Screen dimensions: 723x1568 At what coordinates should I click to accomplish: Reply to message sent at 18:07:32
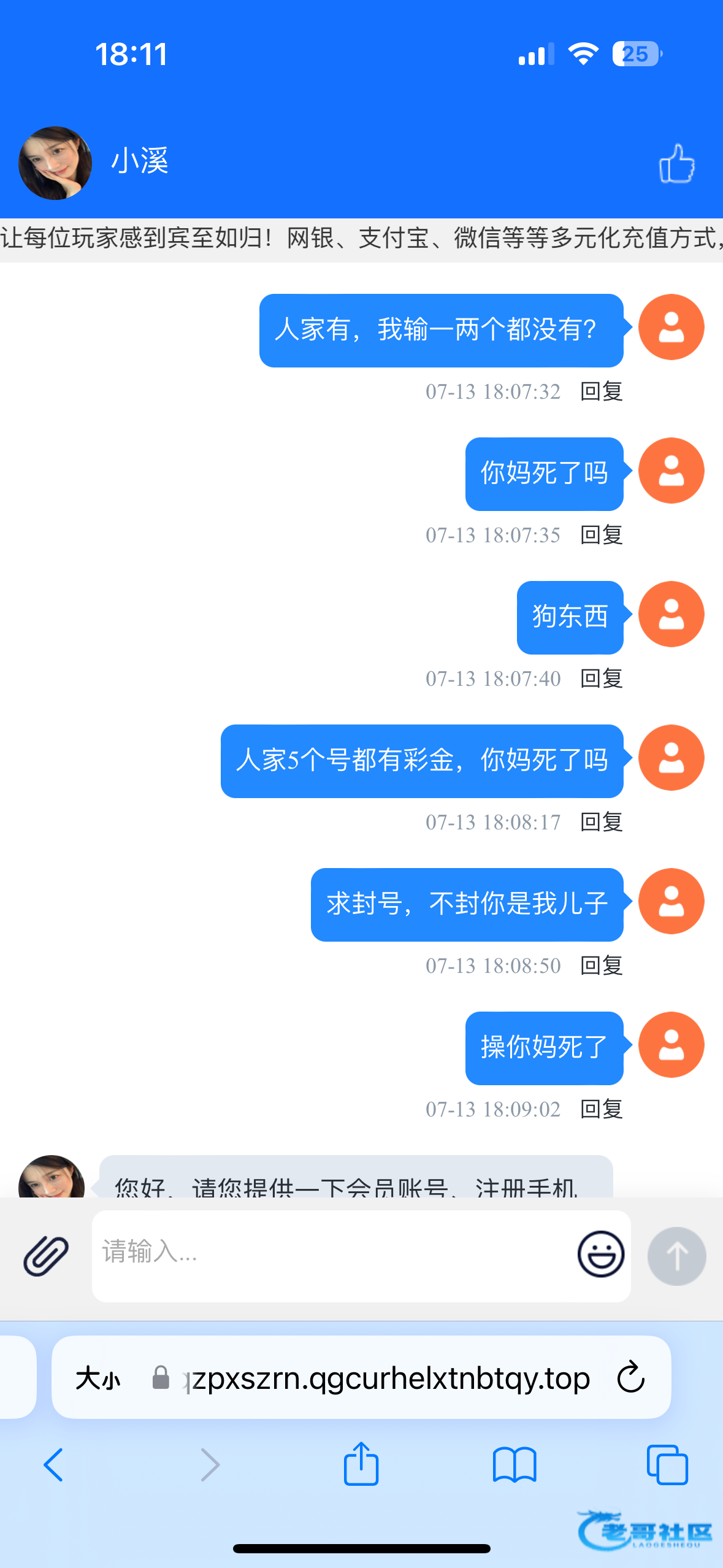coord(602,391)
